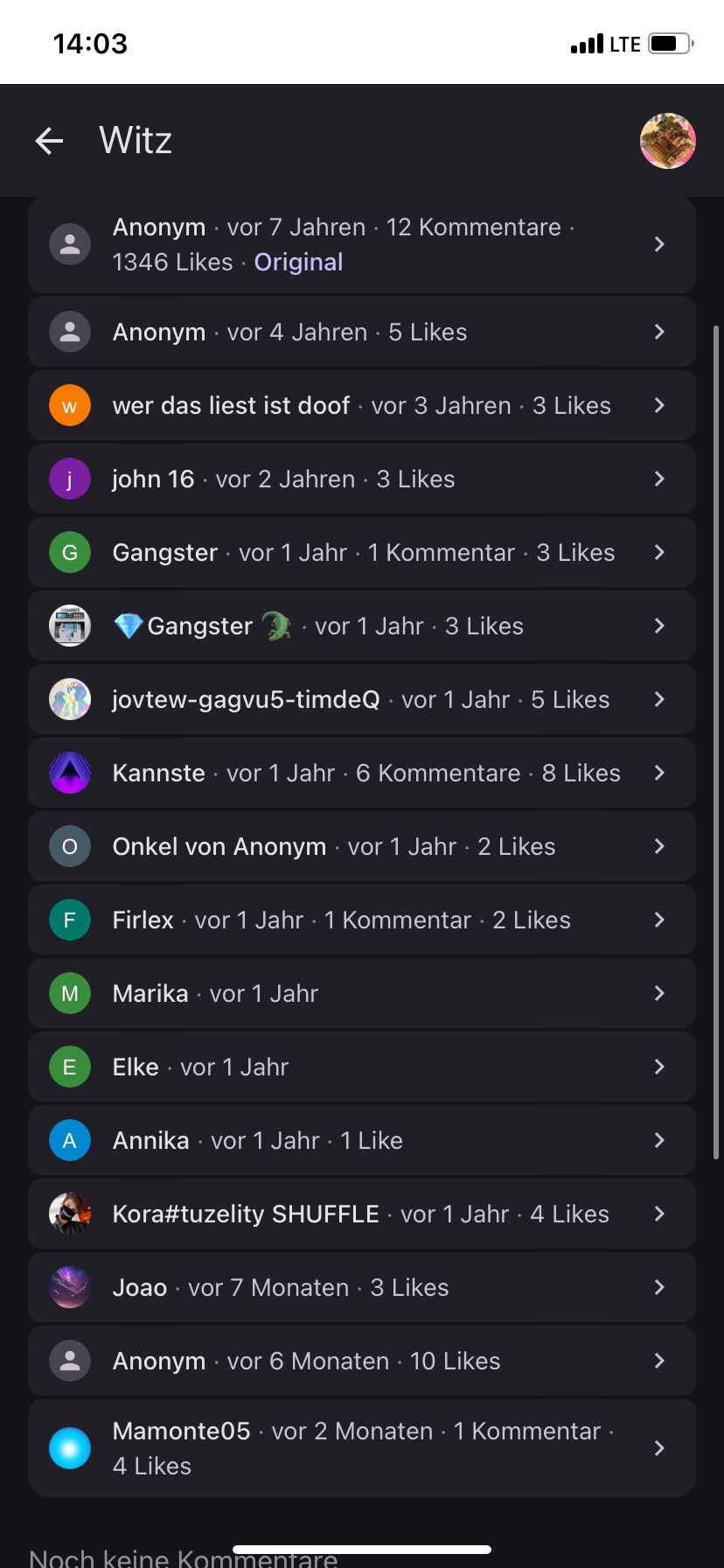Open the Original version from 7 years ago
The image size is (724, 1568).
[x=361, y=244]
